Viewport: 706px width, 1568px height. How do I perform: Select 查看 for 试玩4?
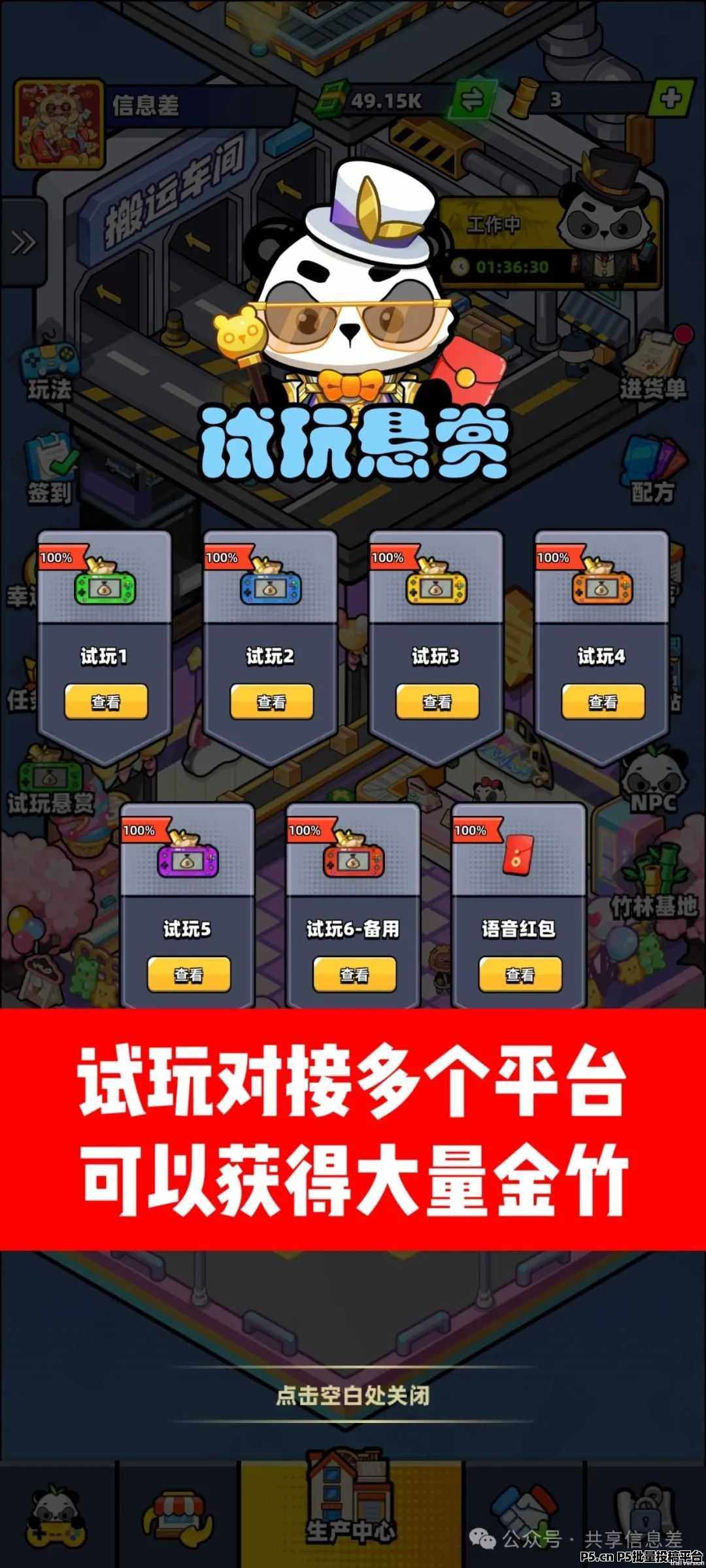[603, 702]
